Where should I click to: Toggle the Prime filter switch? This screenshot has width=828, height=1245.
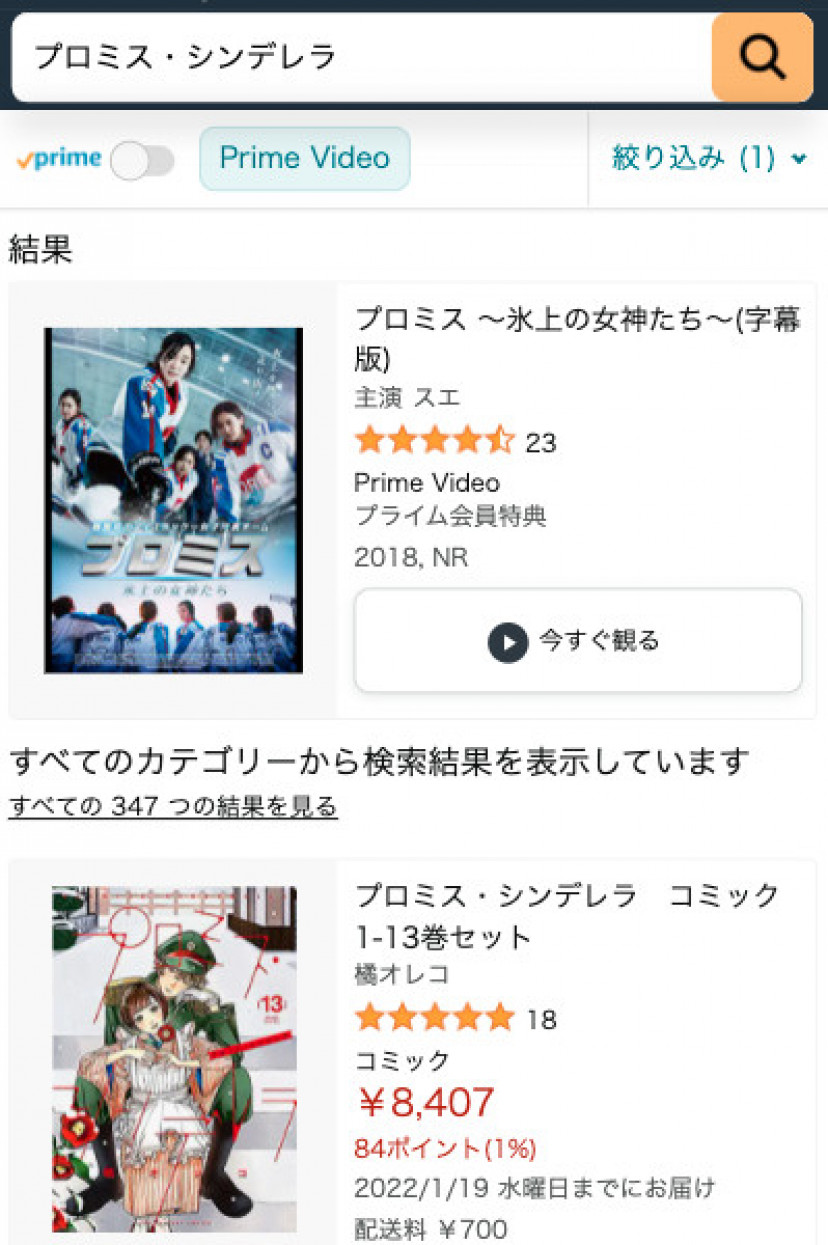click(142, 160)
